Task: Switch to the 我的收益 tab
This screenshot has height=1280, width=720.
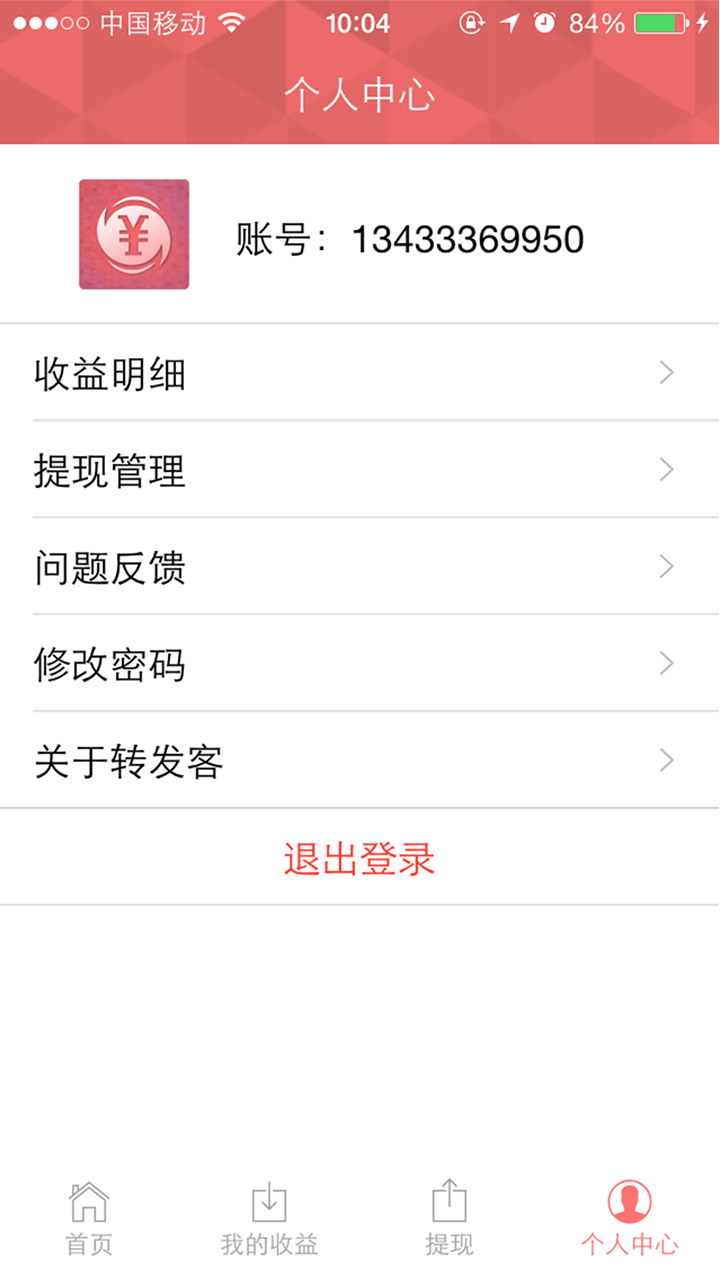Action: pos(269,1218)
